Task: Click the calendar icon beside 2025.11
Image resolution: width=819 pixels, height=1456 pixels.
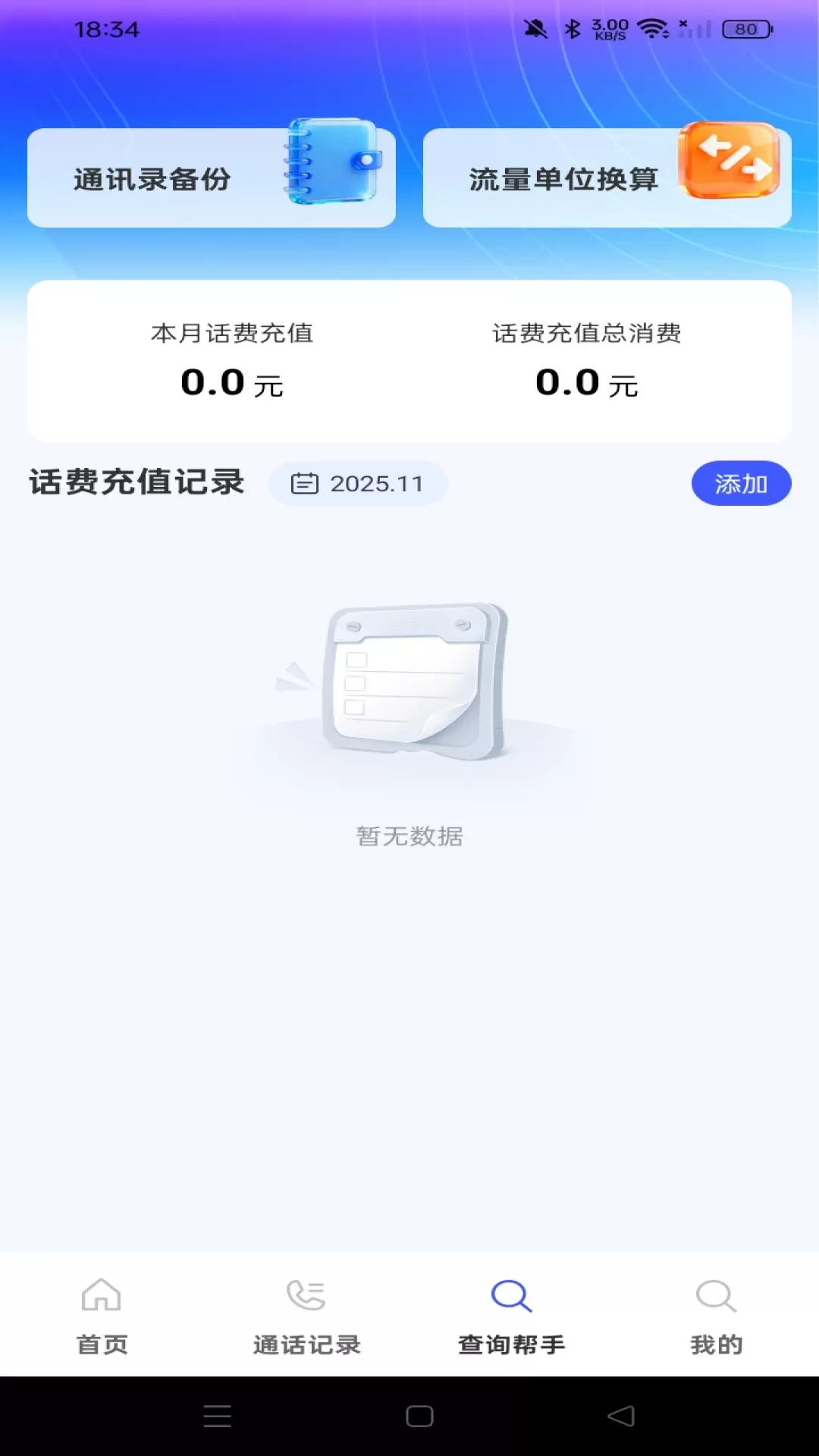Action: coord(303,483)
